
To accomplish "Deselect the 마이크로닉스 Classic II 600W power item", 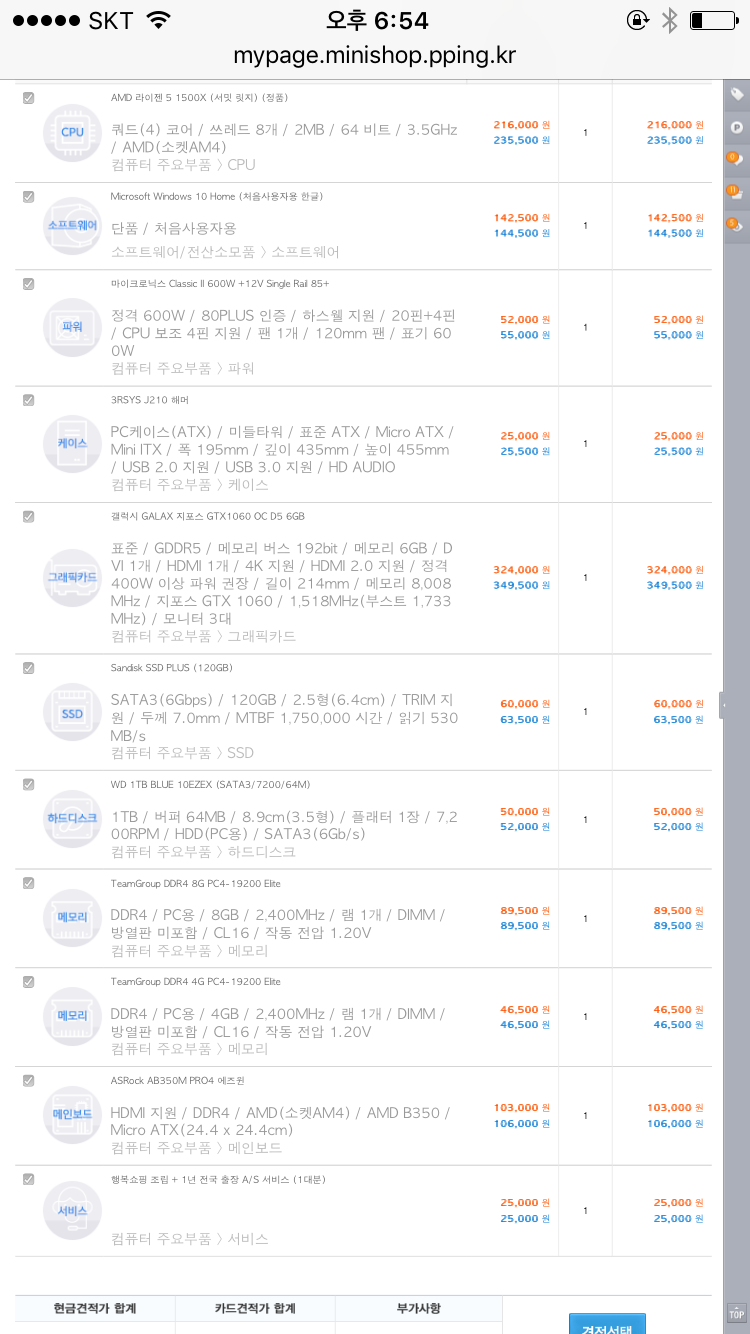I will coord(28,284).
